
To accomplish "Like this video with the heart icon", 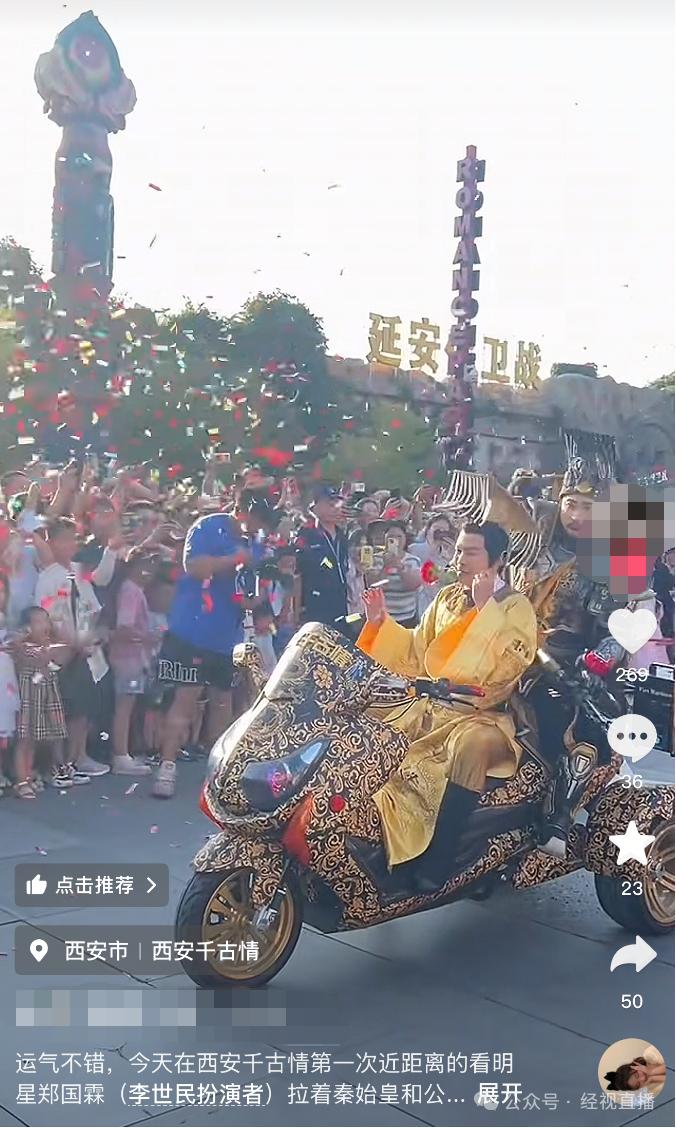I will (632, 631).
